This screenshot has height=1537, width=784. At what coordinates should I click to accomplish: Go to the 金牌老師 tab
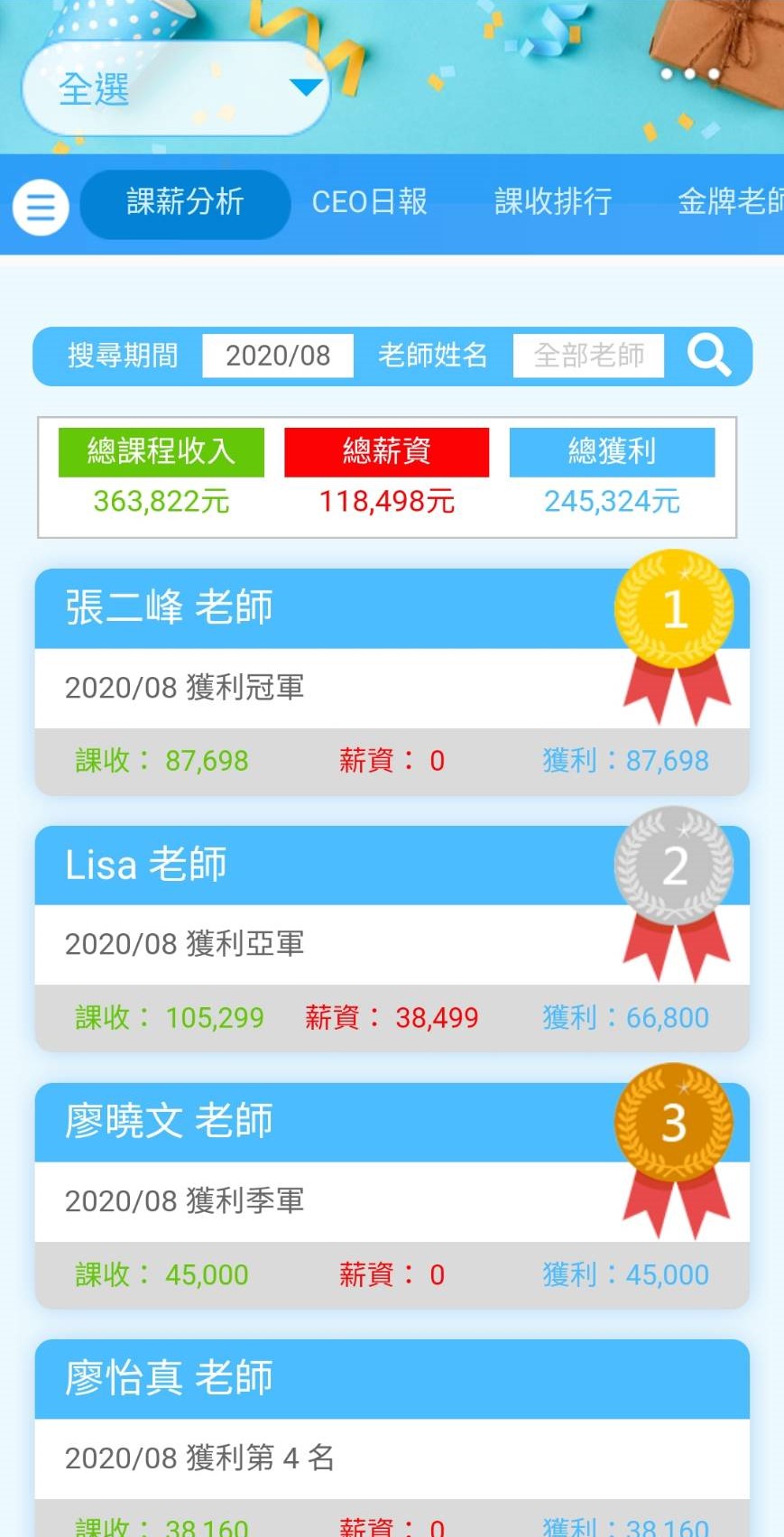pyautogui.click(x=729, y=202)
